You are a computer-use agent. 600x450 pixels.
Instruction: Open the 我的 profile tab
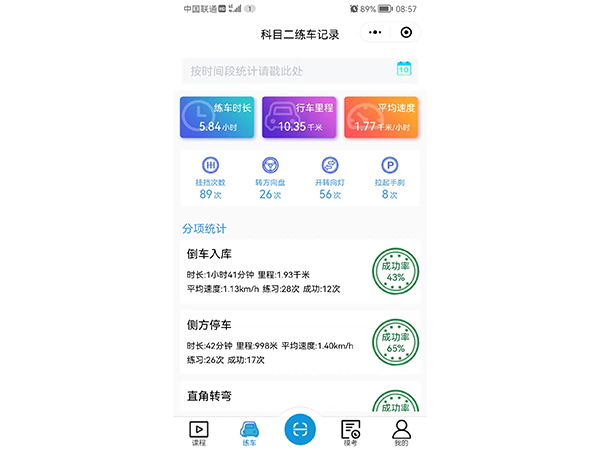click(401, 432)
